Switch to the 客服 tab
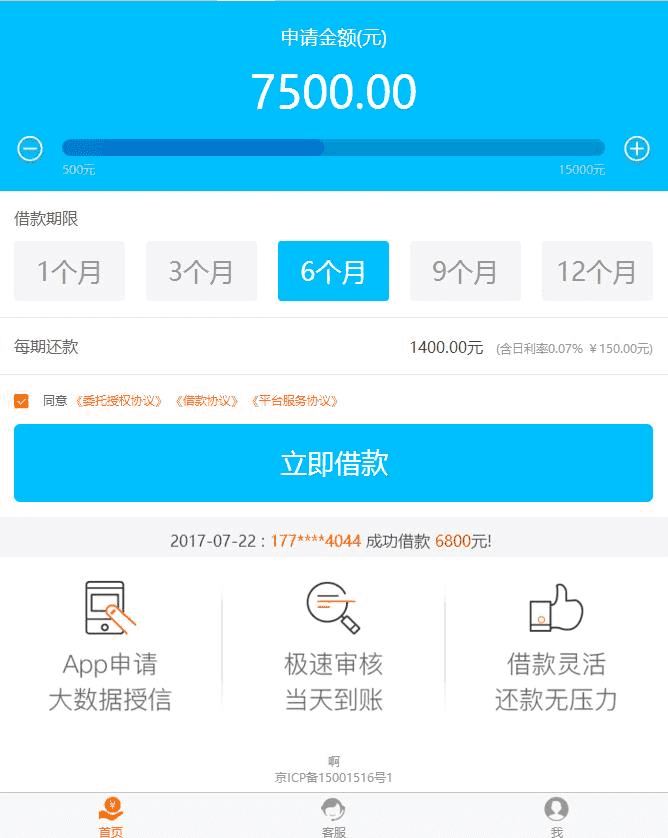 [x=333, y=816]
